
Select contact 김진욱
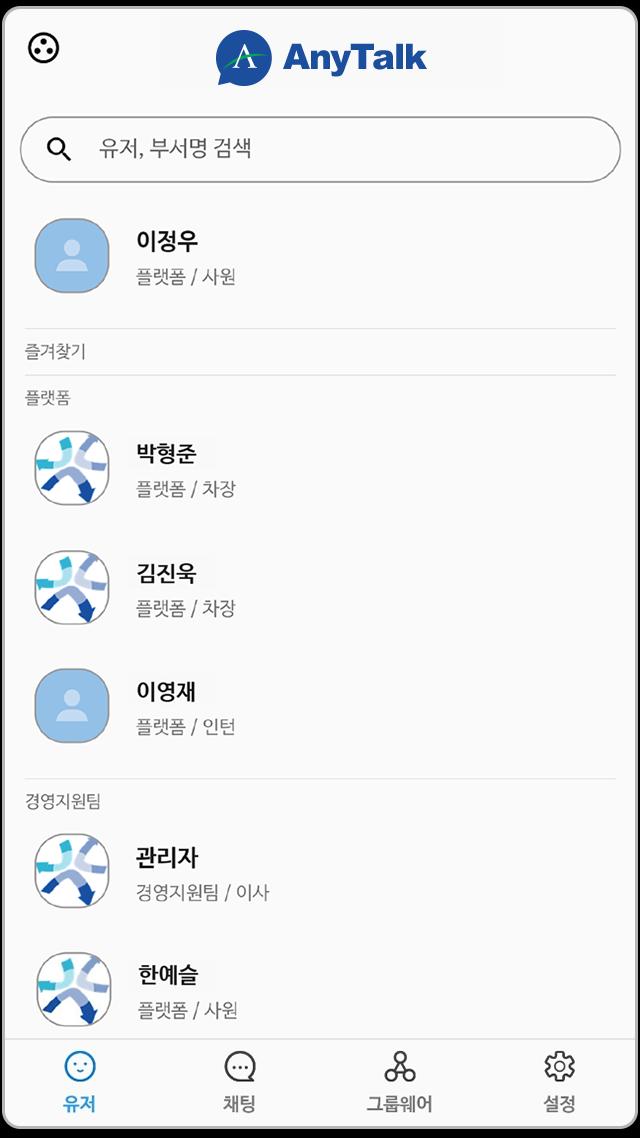pos(320,587)
